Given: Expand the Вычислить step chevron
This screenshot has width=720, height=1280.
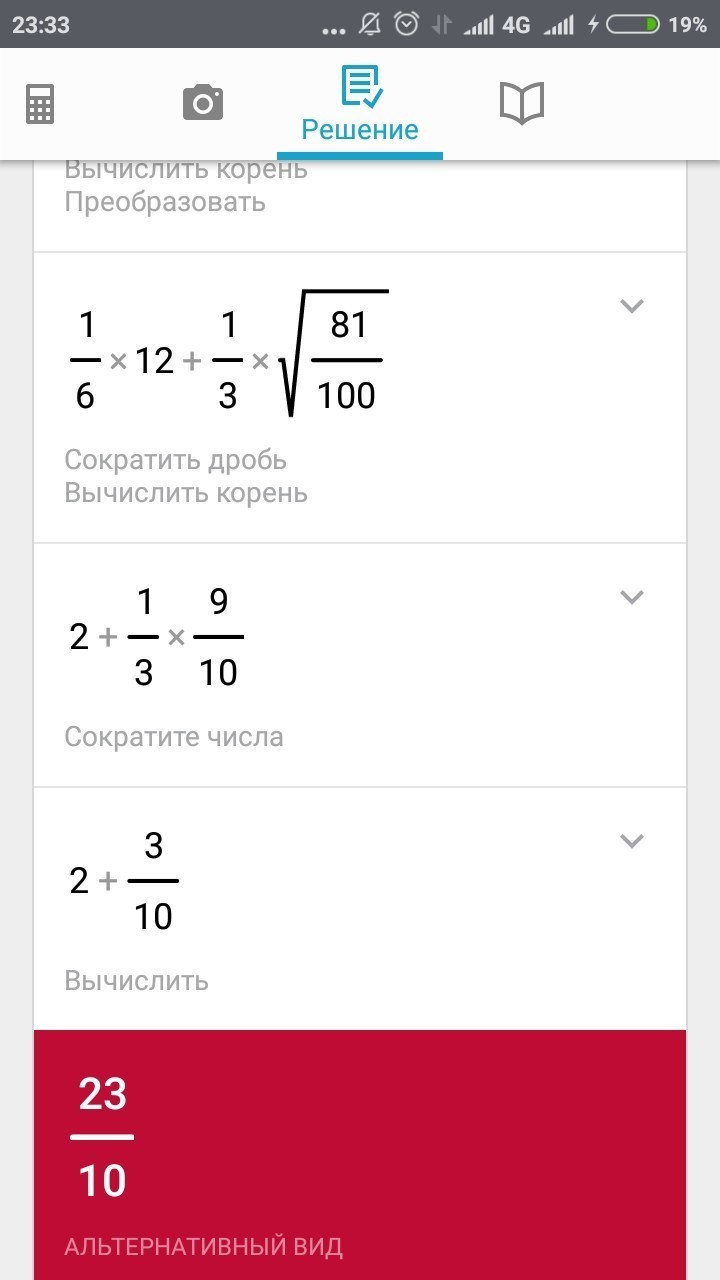Looking at the screenshot, I should coord(631,841).
